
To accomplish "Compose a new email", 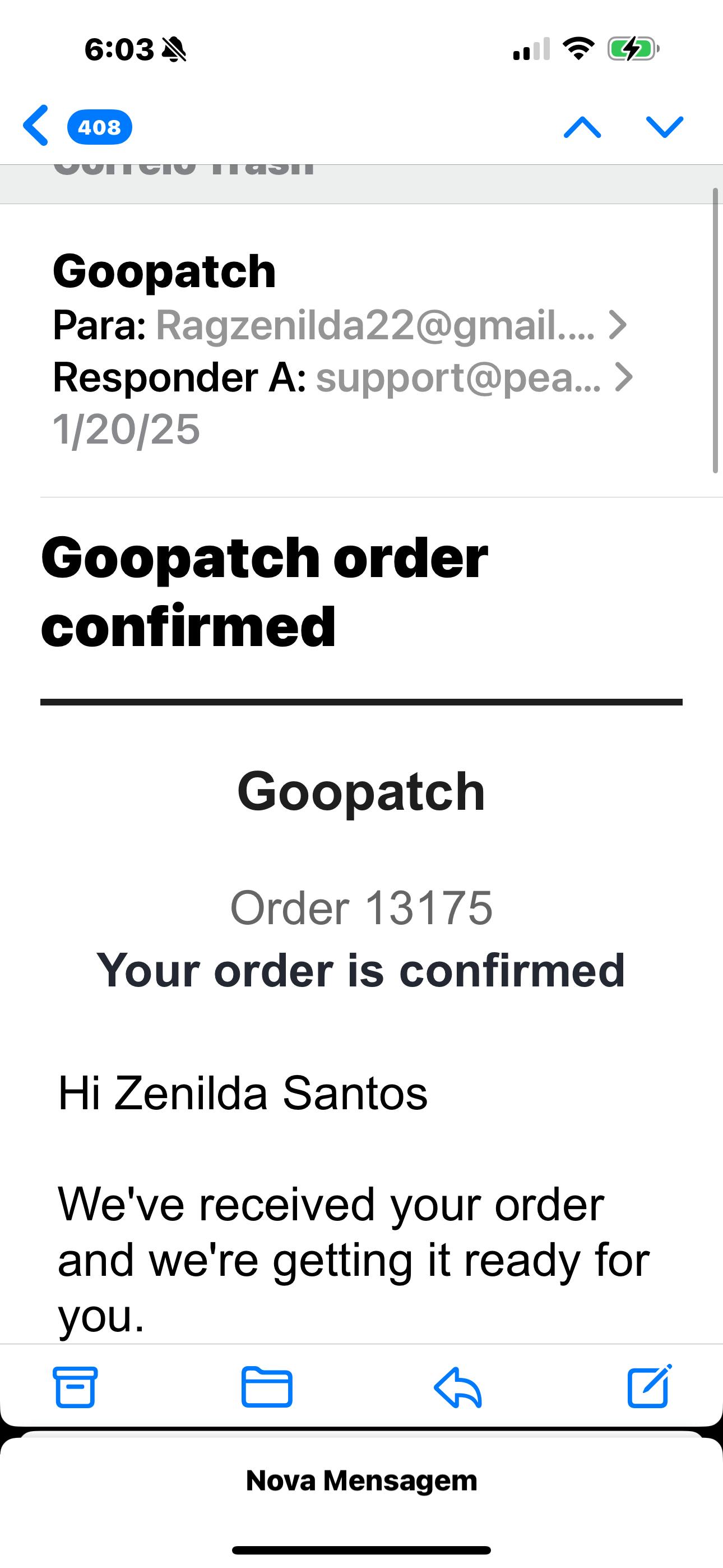I will click(650, 1387).
